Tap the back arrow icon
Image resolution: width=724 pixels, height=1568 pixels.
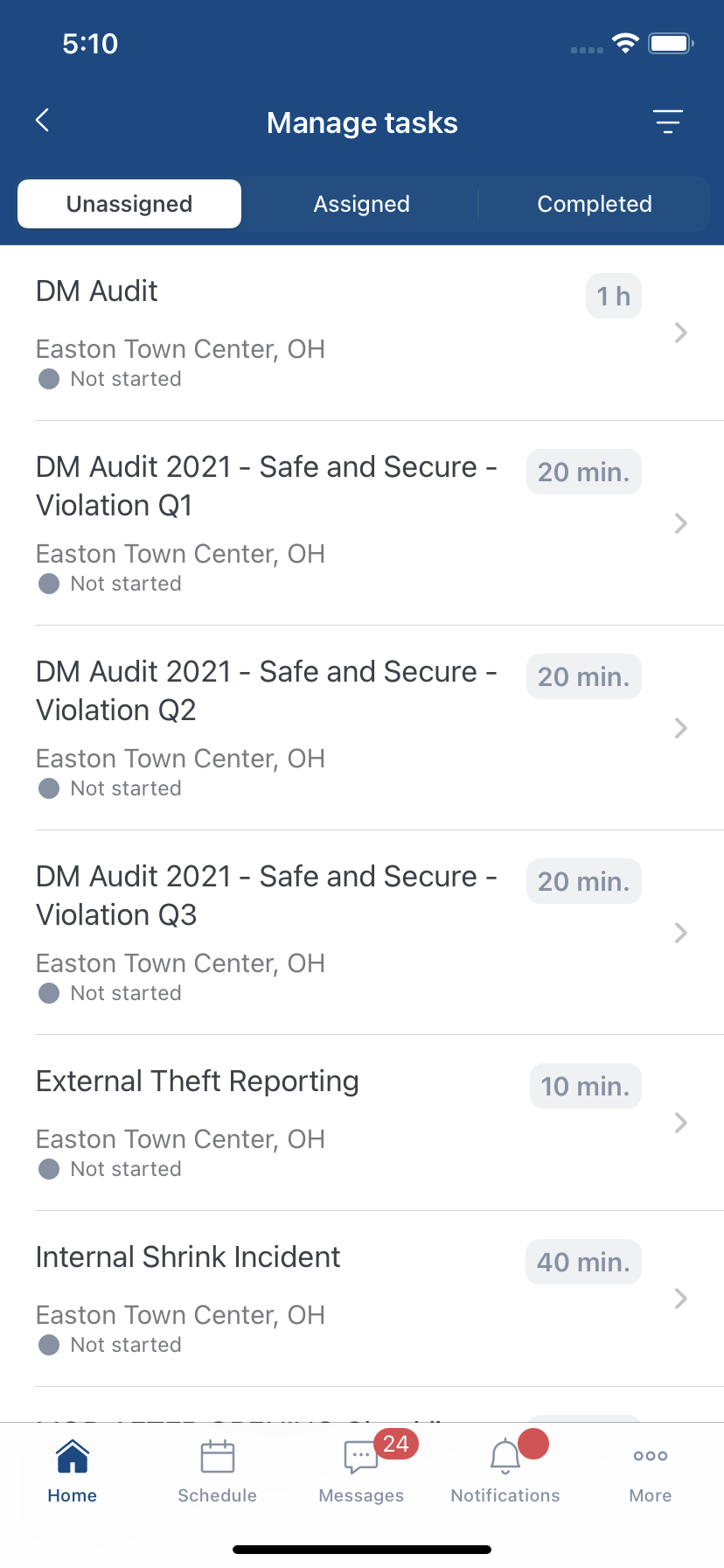tap(42, 121)
